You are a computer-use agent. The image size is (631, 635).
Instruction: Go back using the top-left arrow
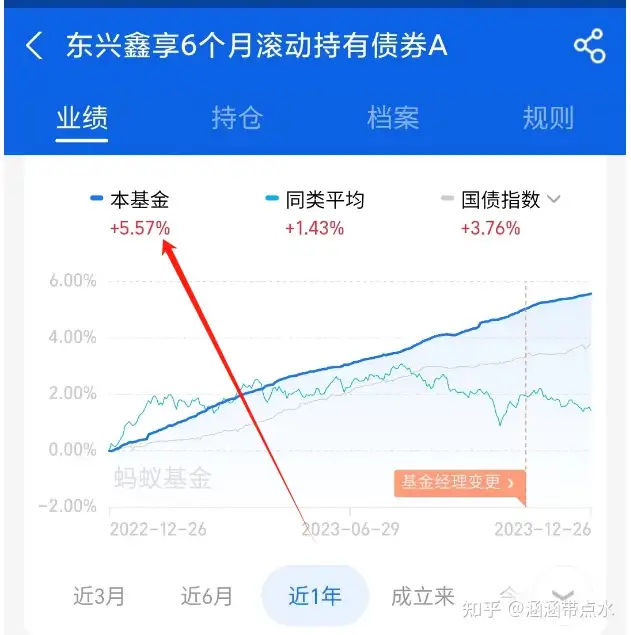click(34, 46)
